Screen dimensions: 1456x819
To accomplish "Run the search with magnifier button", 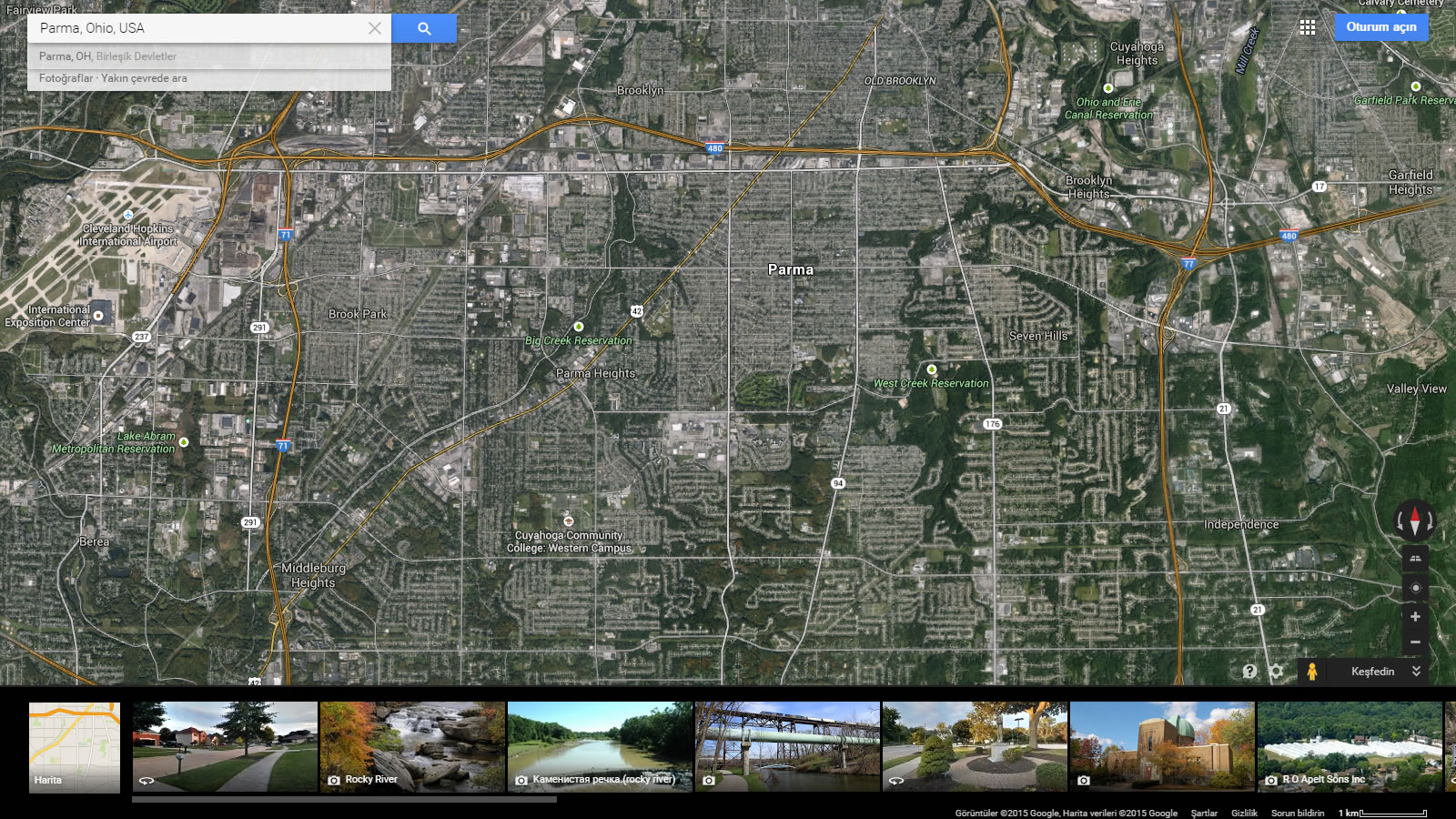I will pyautogui.click(x=424, y=28).
